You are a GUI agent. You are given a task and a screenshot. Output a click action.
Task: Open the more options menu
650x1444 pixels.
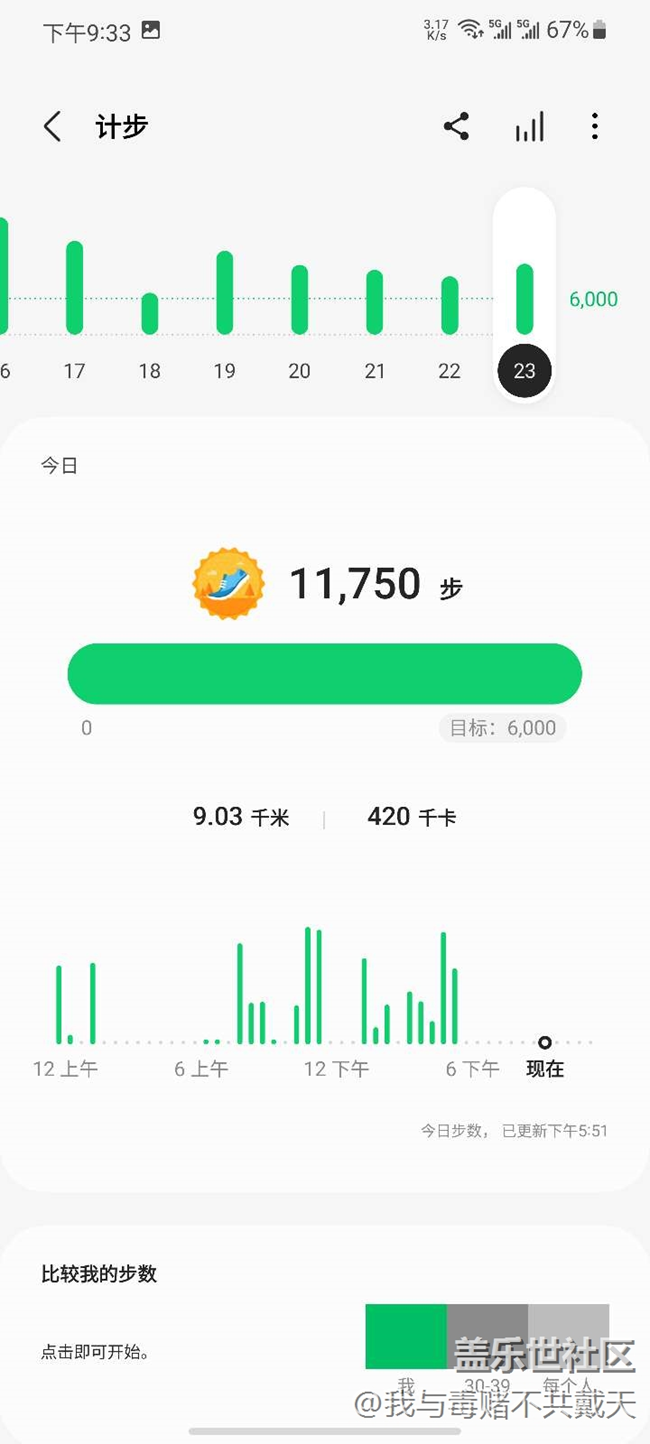595,127
